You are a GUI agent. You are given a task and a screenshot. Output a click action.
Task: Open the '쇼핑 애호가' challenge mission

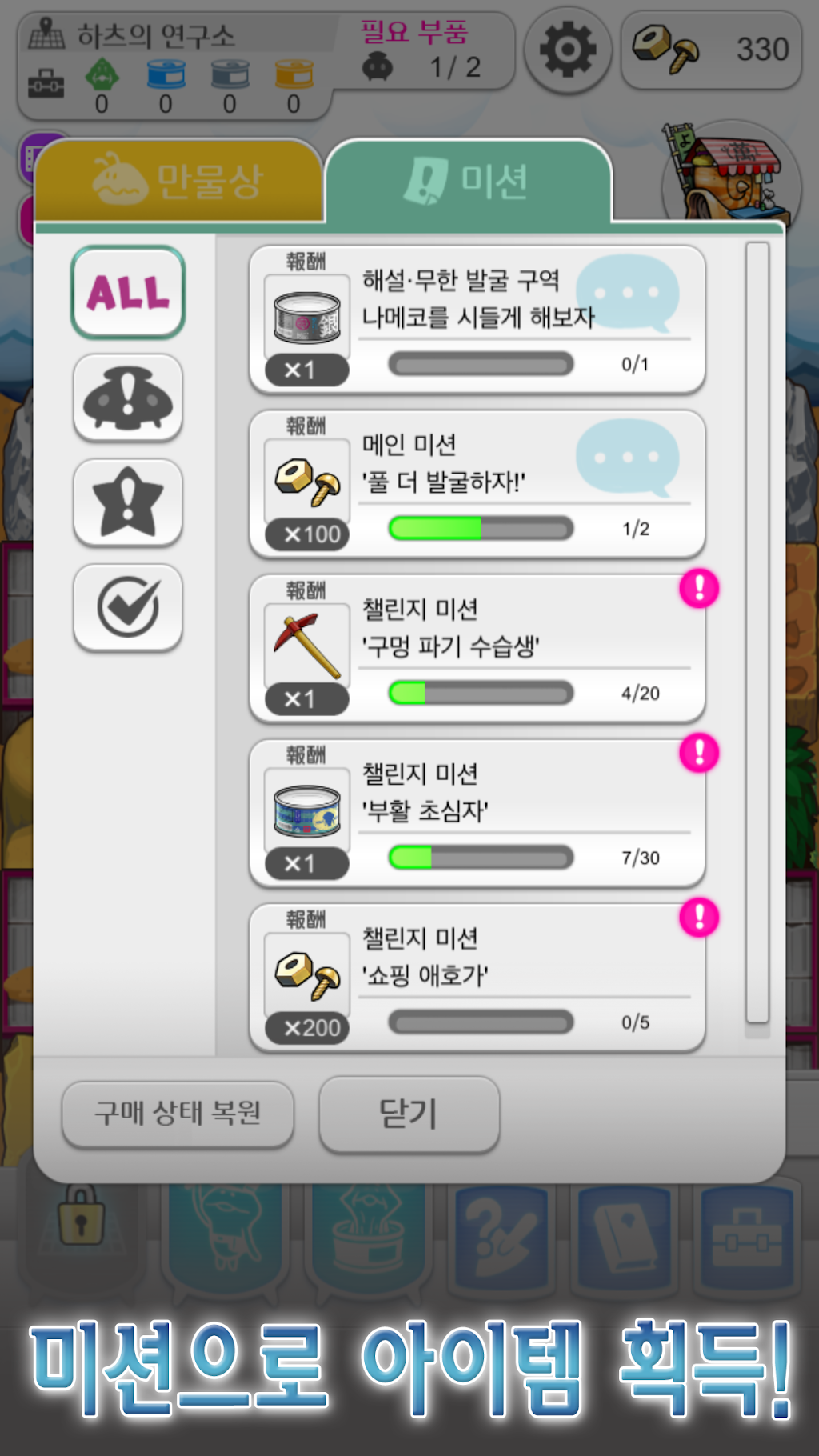pyautogui.click(x=477, y=978)
